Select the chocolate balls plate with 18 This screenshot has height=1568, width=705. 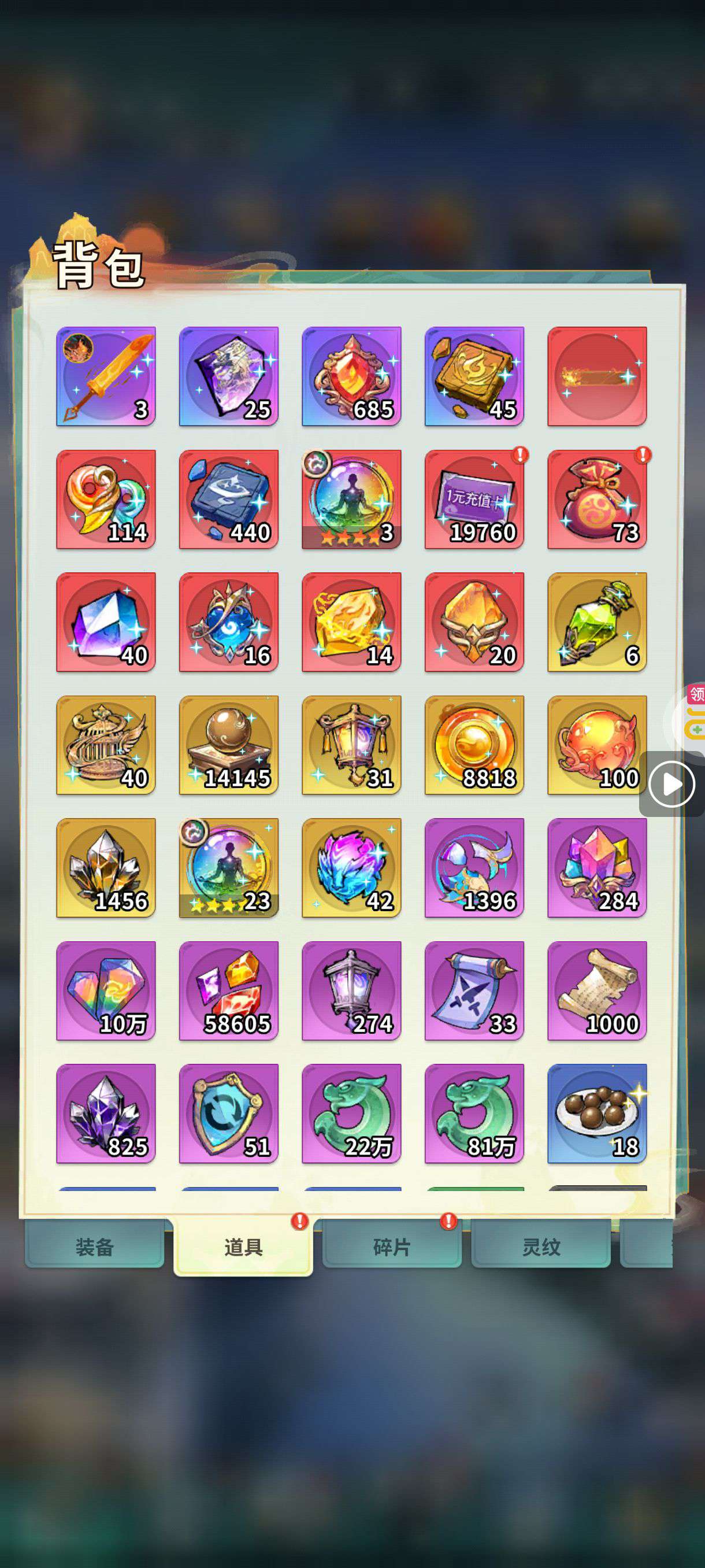pos(597,1114)
